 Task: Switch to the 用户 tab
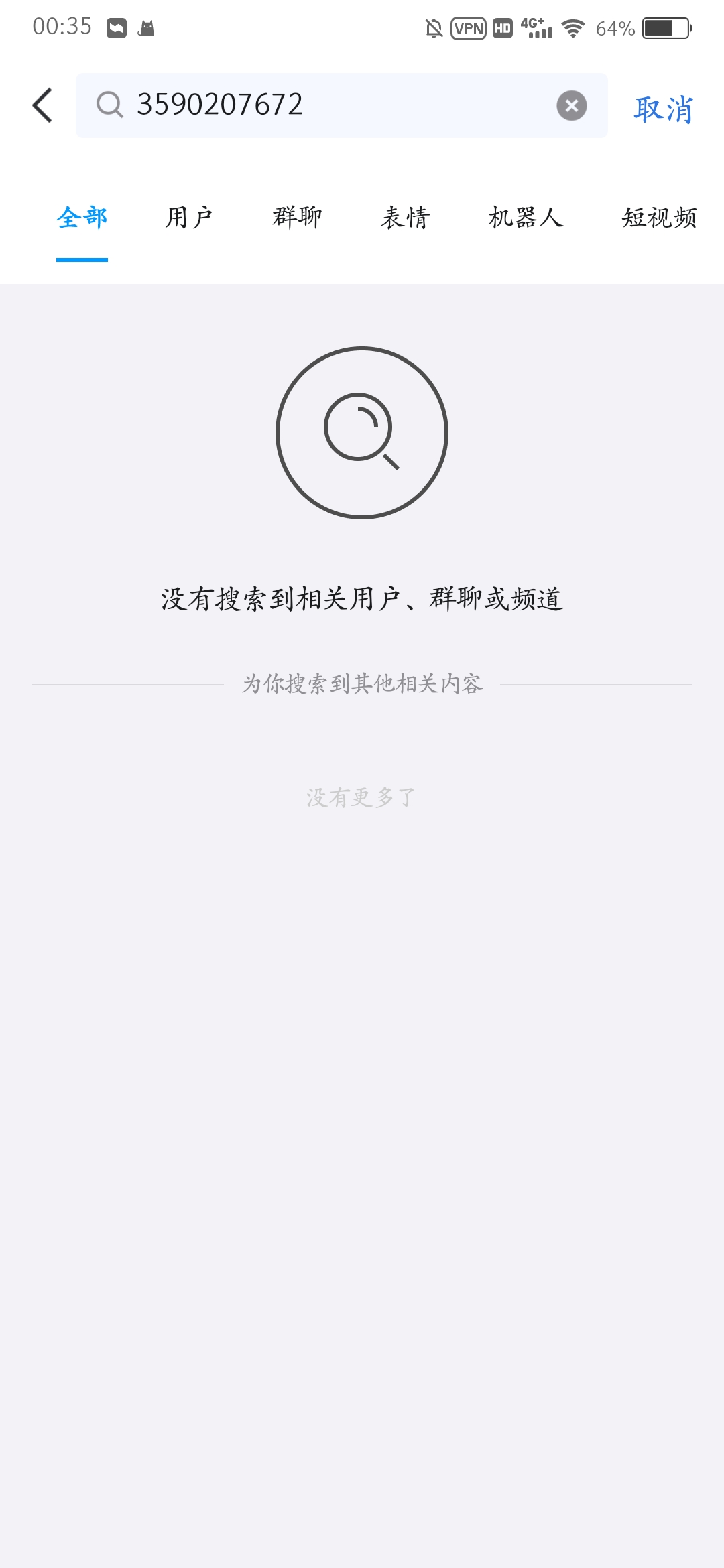click(189, 218)
